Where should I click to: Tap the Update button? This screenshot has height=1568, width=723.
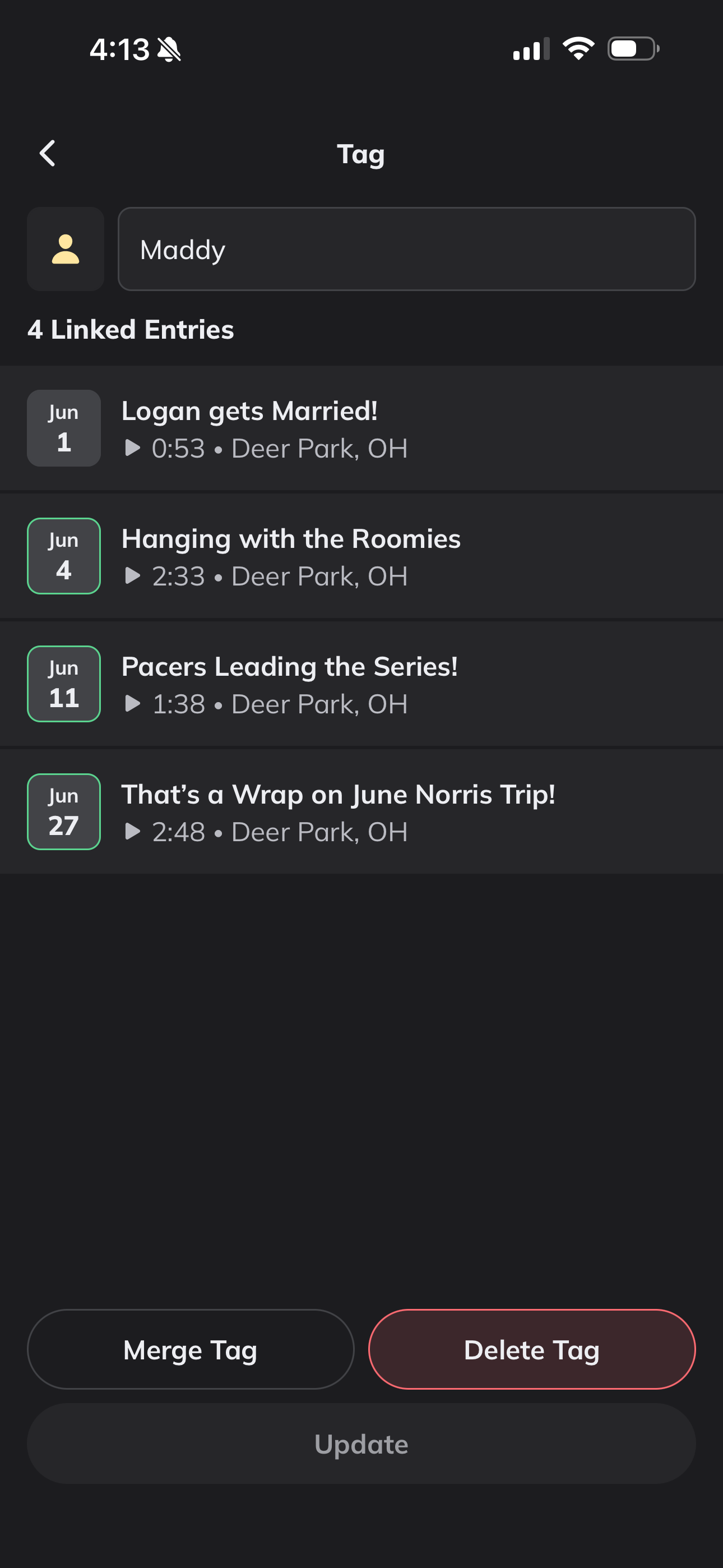coord(361,1444)
